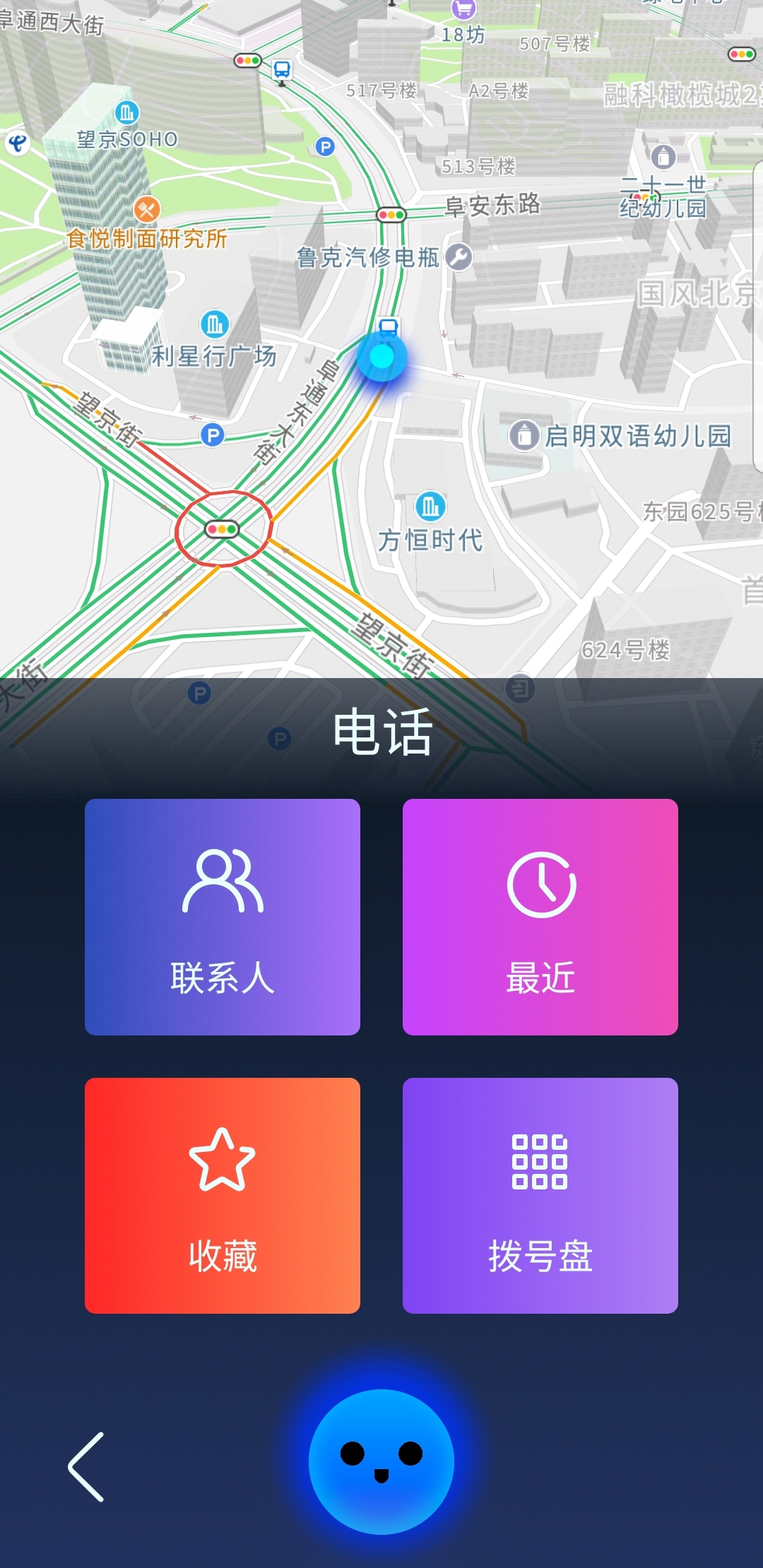Image resolution: width=763 pixels, height=1568 pixels.
Task: Go back with the left arrow
Action: point(86,1467)
